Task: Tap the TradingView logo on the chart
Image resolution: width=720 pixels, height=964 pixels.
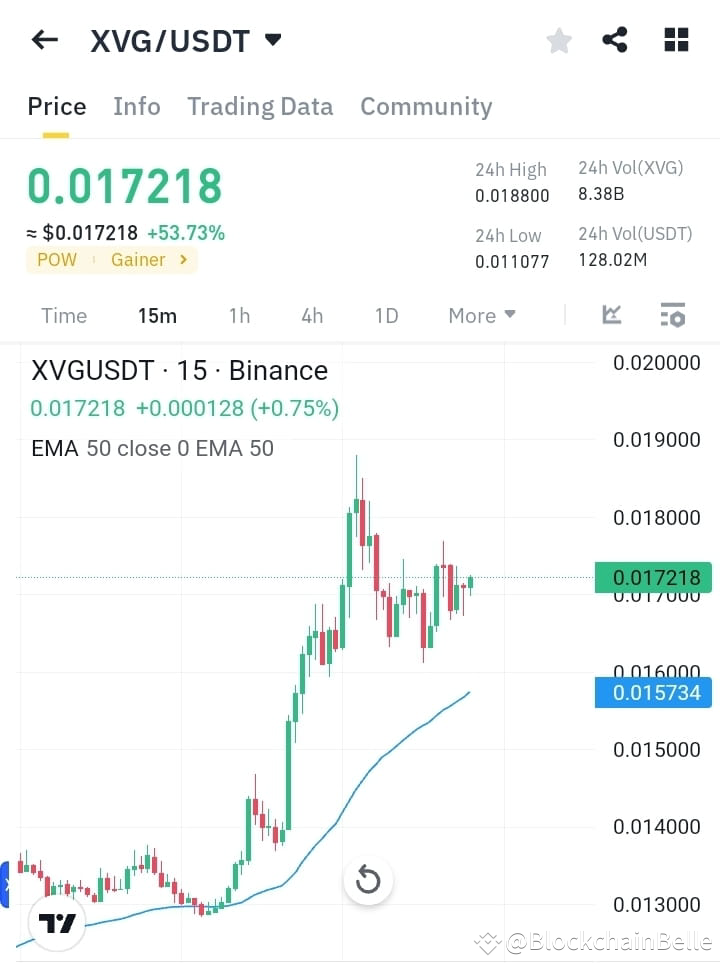Action: (57, 921)
